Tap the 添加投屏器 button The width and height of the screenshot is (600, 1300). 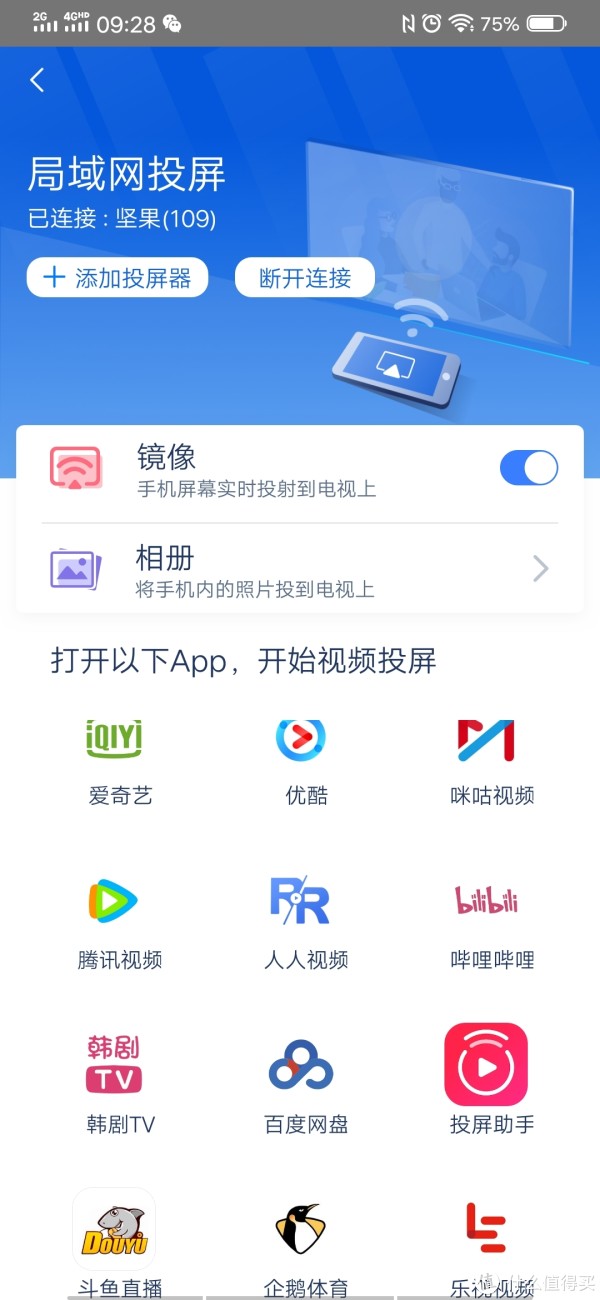click(117, 278)
